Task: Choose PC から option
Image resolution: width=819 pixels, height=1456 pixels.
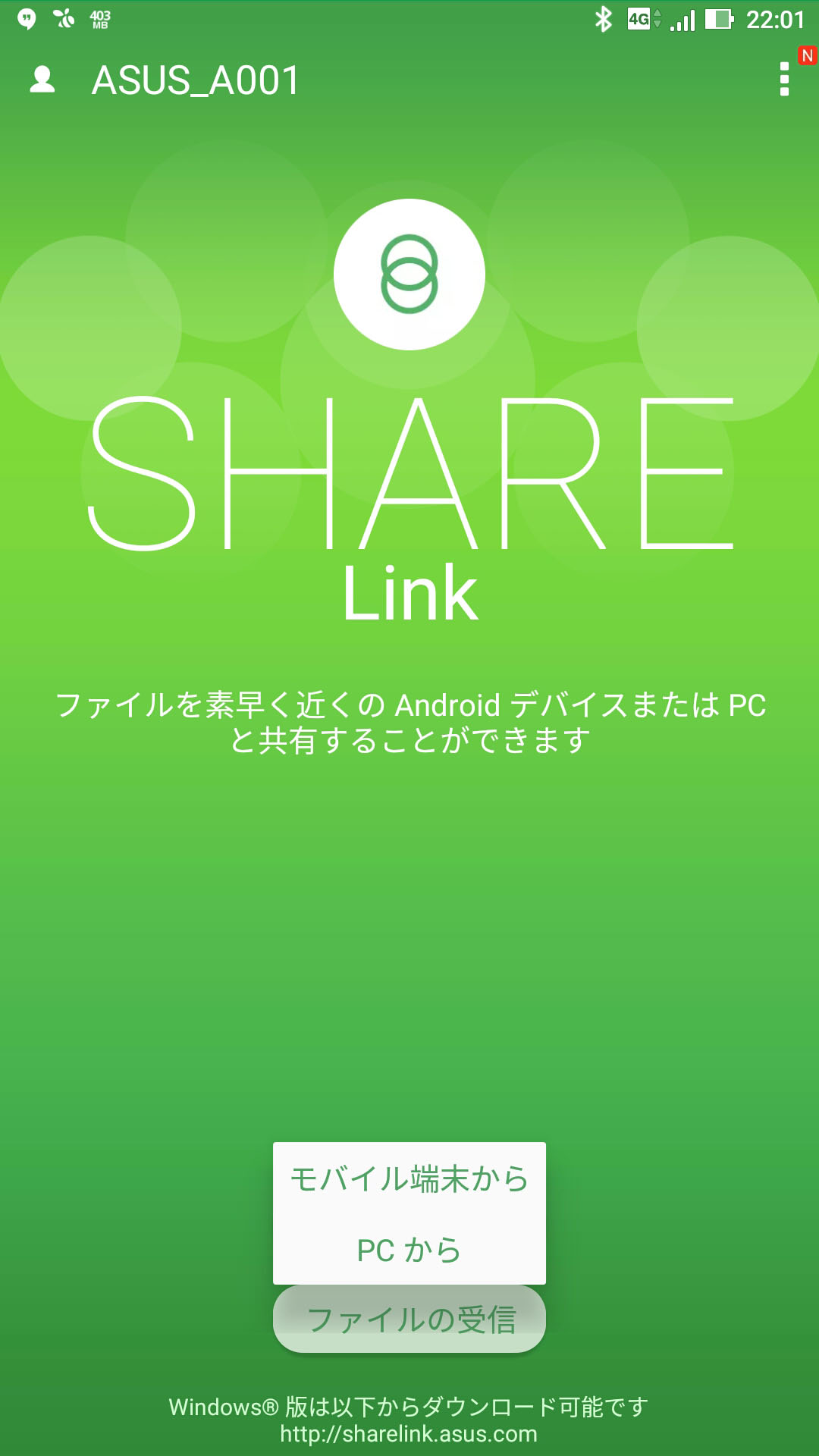Action: pyautogui.click(x=409, y=1250)
